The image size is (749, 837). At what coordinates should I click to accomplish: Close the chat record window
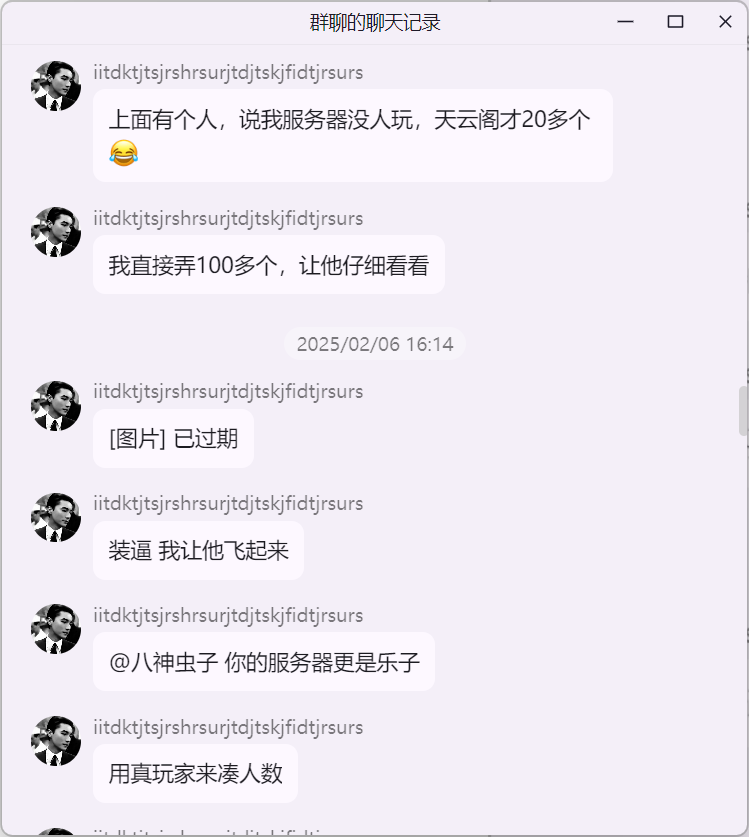[x=725, y=22]
